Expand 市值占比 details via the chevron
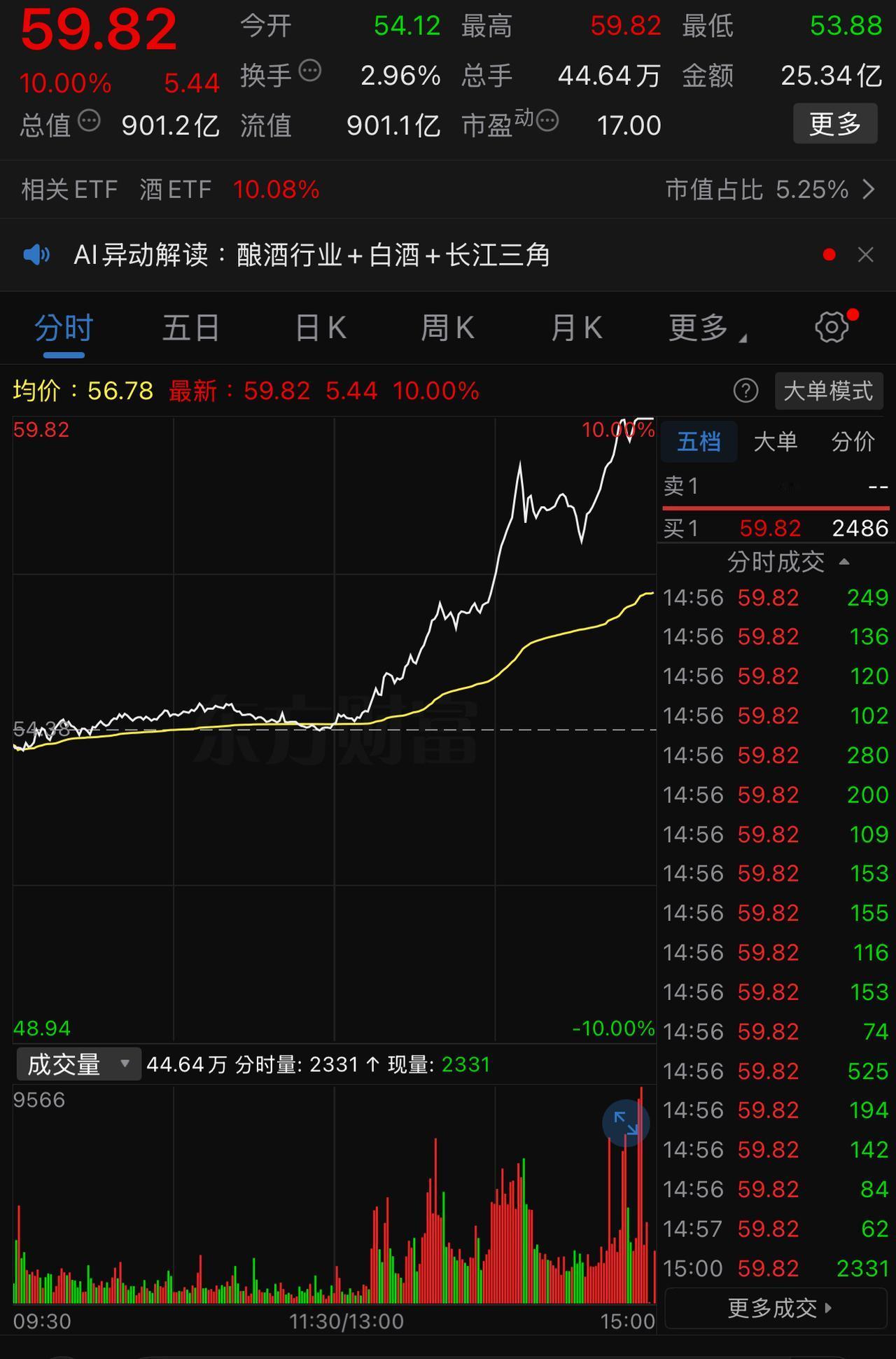 pyautogui.click(x=868, y=189)
